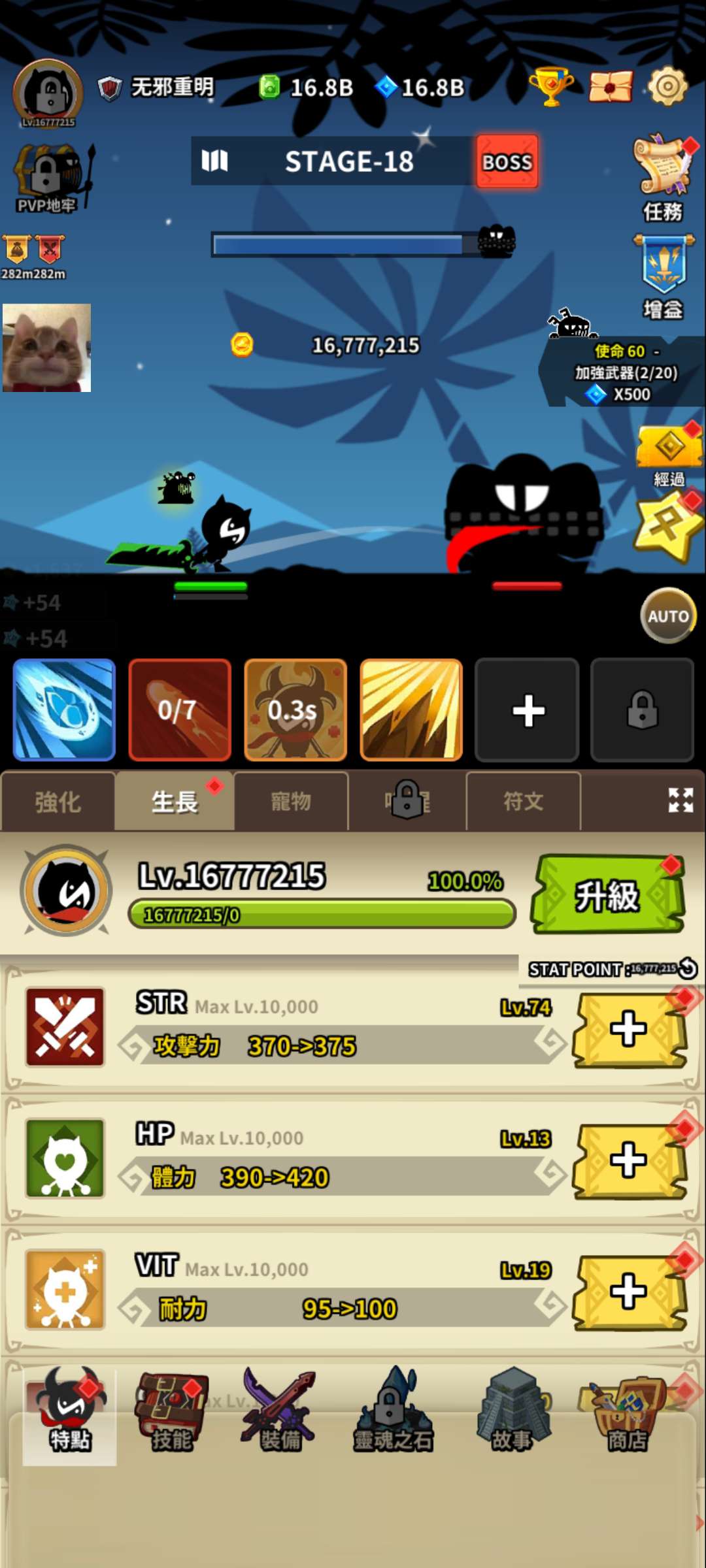
Task: Switch to the 符文 tab
Action: pos(523,802)
